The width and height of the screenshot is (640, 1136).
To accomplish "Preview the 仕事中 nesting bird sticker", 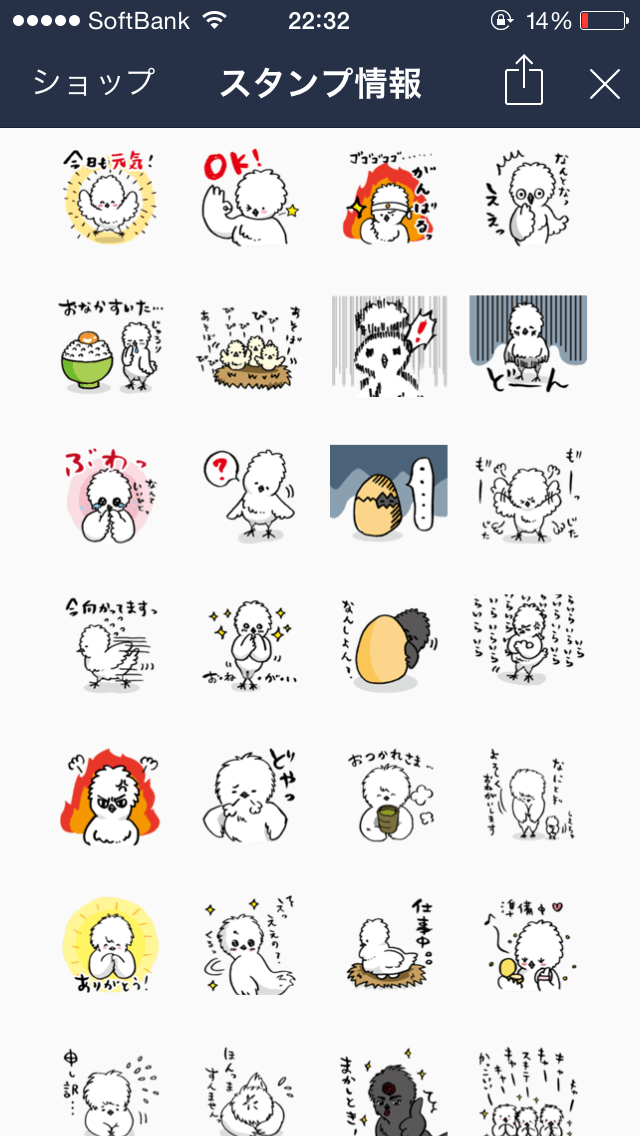I will click(x=388, y=945).
